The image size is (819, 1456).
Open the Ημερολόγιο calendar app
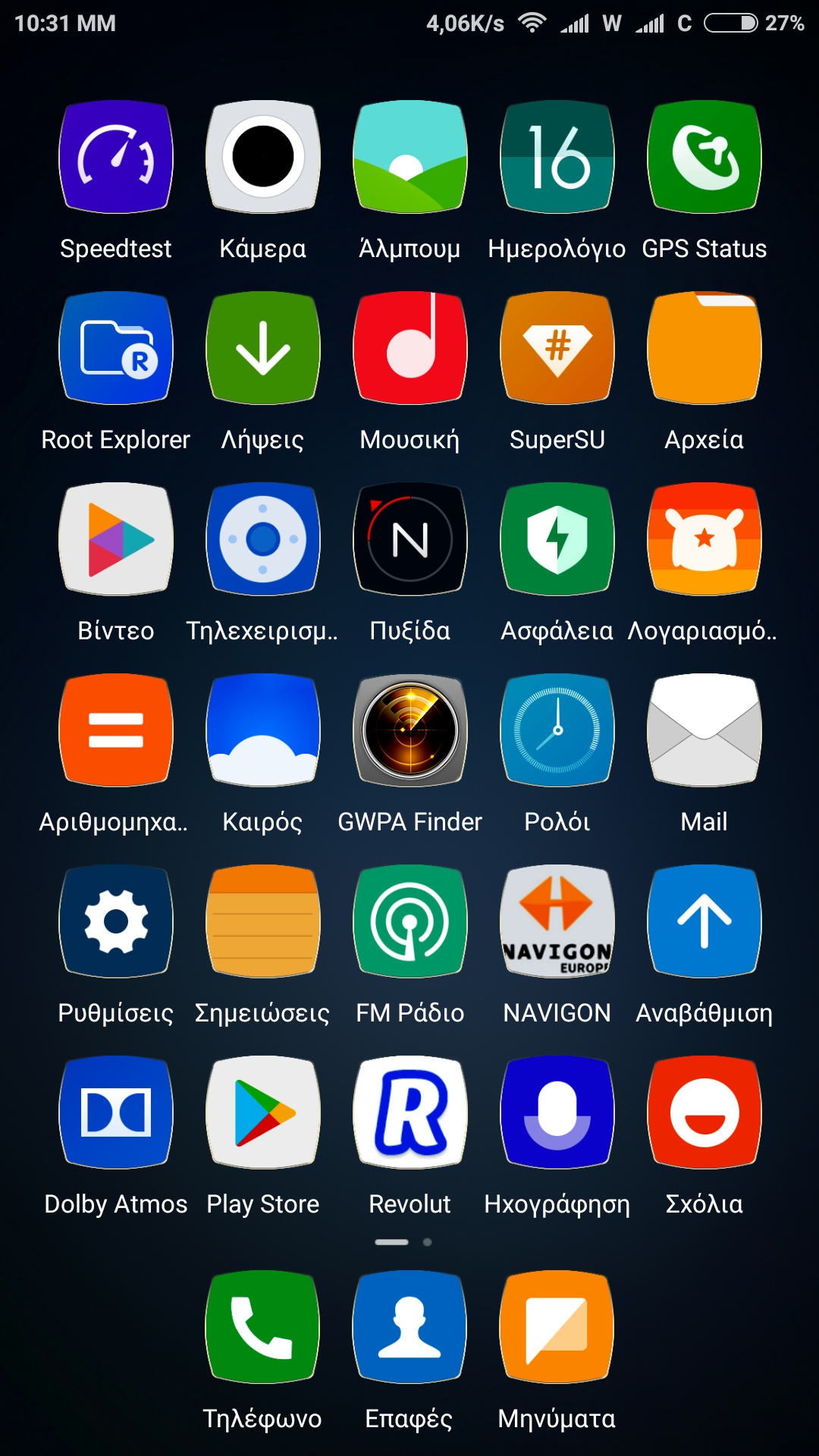557,158
